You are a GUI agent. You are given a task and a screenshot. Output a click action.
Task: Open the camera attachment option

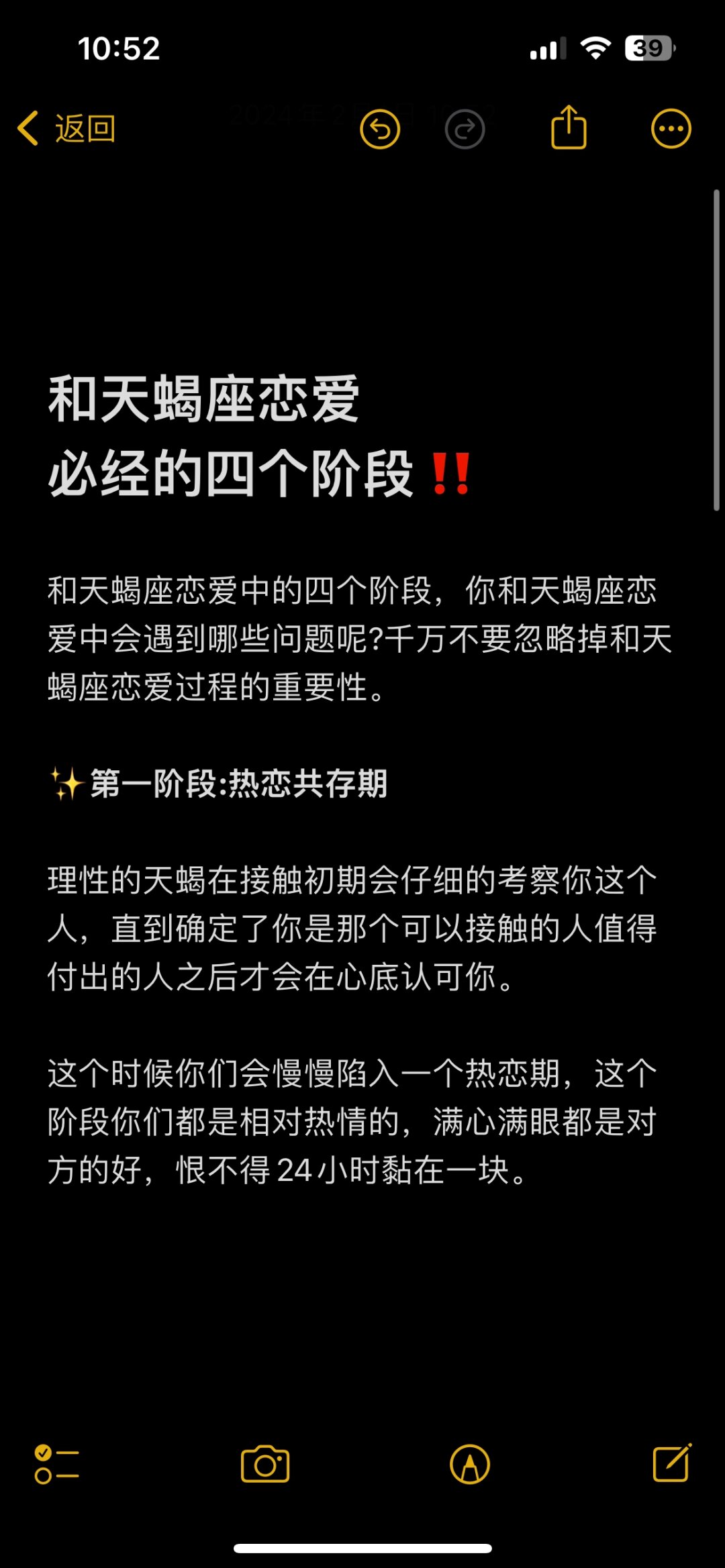(x=265, y=1464)
